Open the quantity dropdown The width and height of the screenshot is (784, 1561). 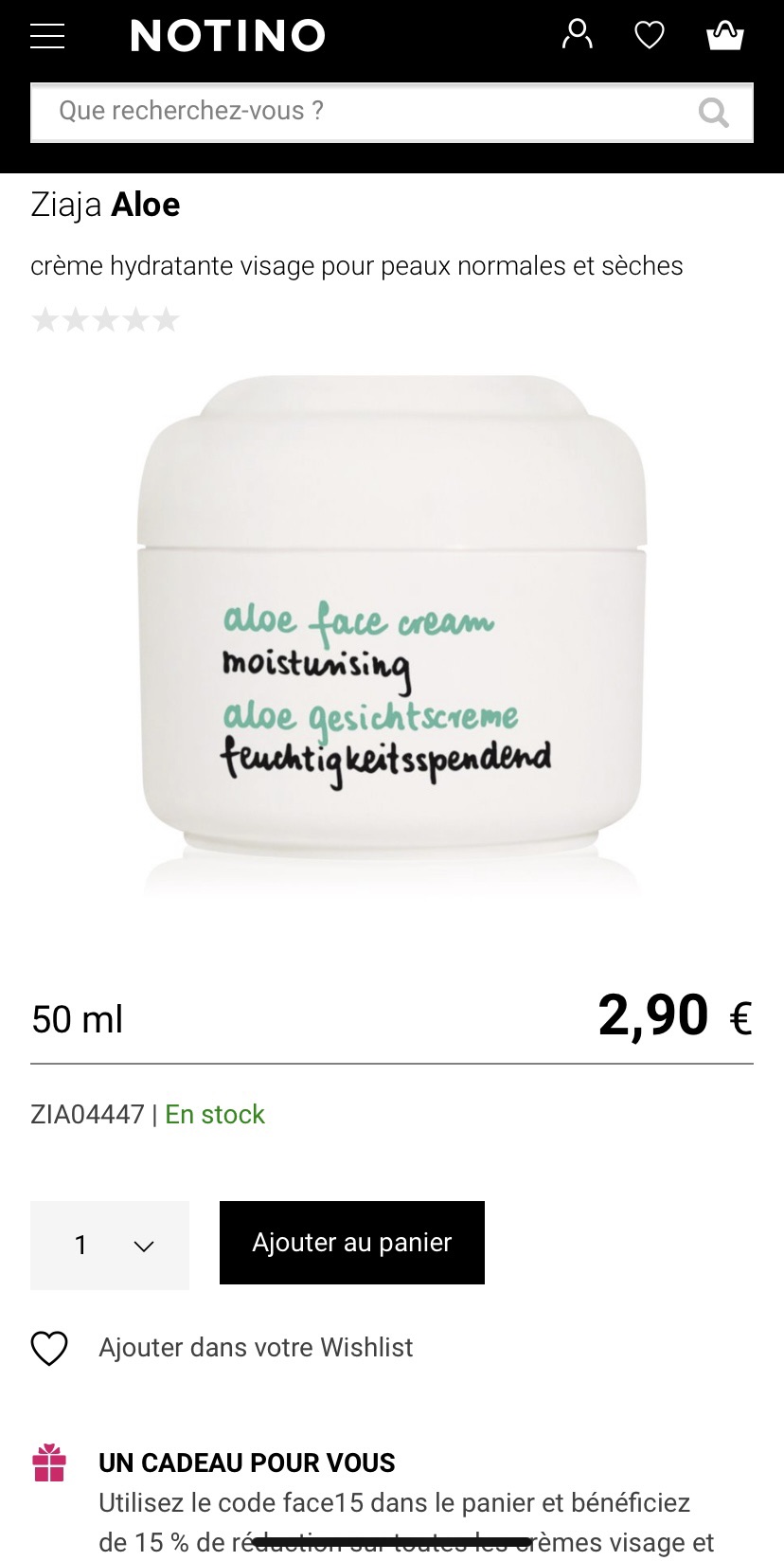tap(110, 1245)
